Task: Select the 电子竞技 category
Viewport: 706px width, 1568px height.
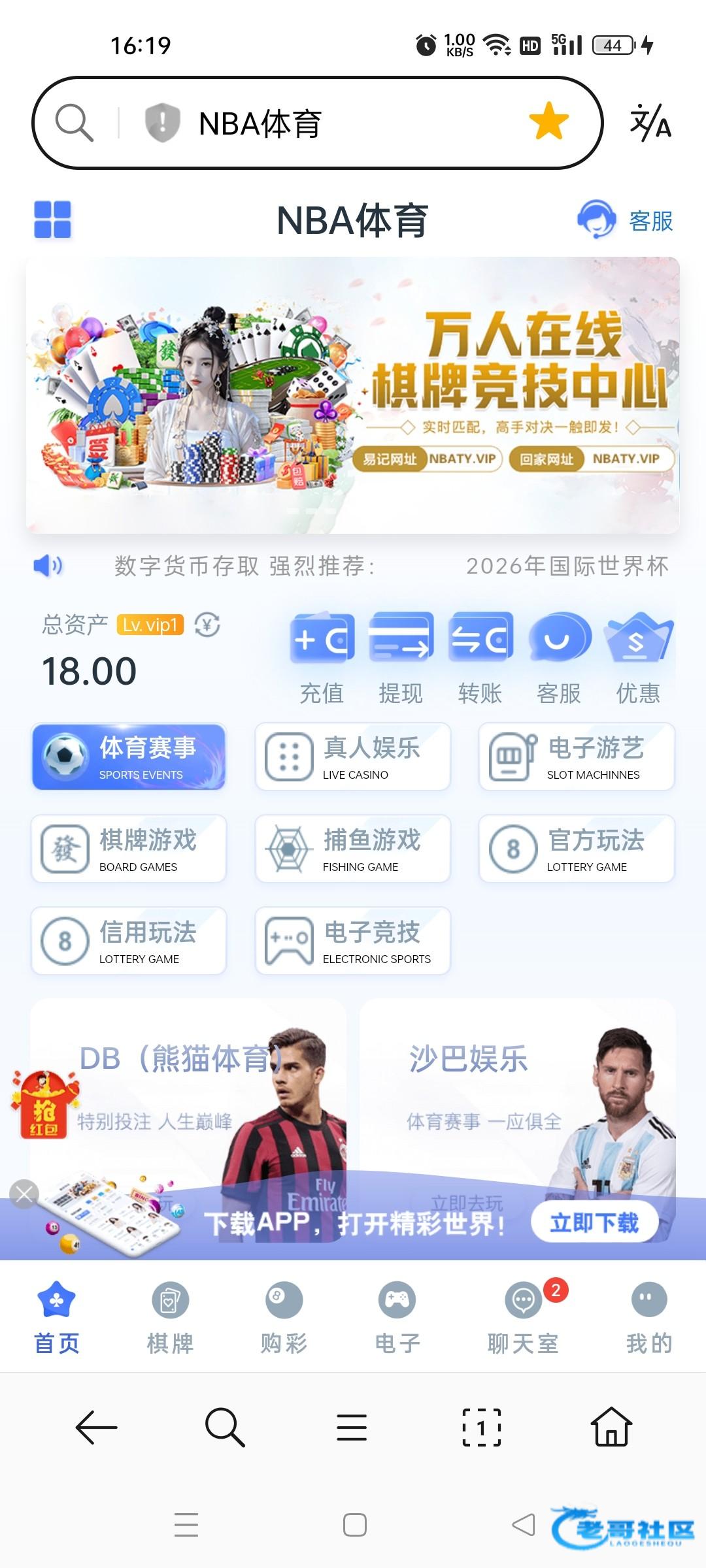Action: pyautogui.click(x=353, y=941)
